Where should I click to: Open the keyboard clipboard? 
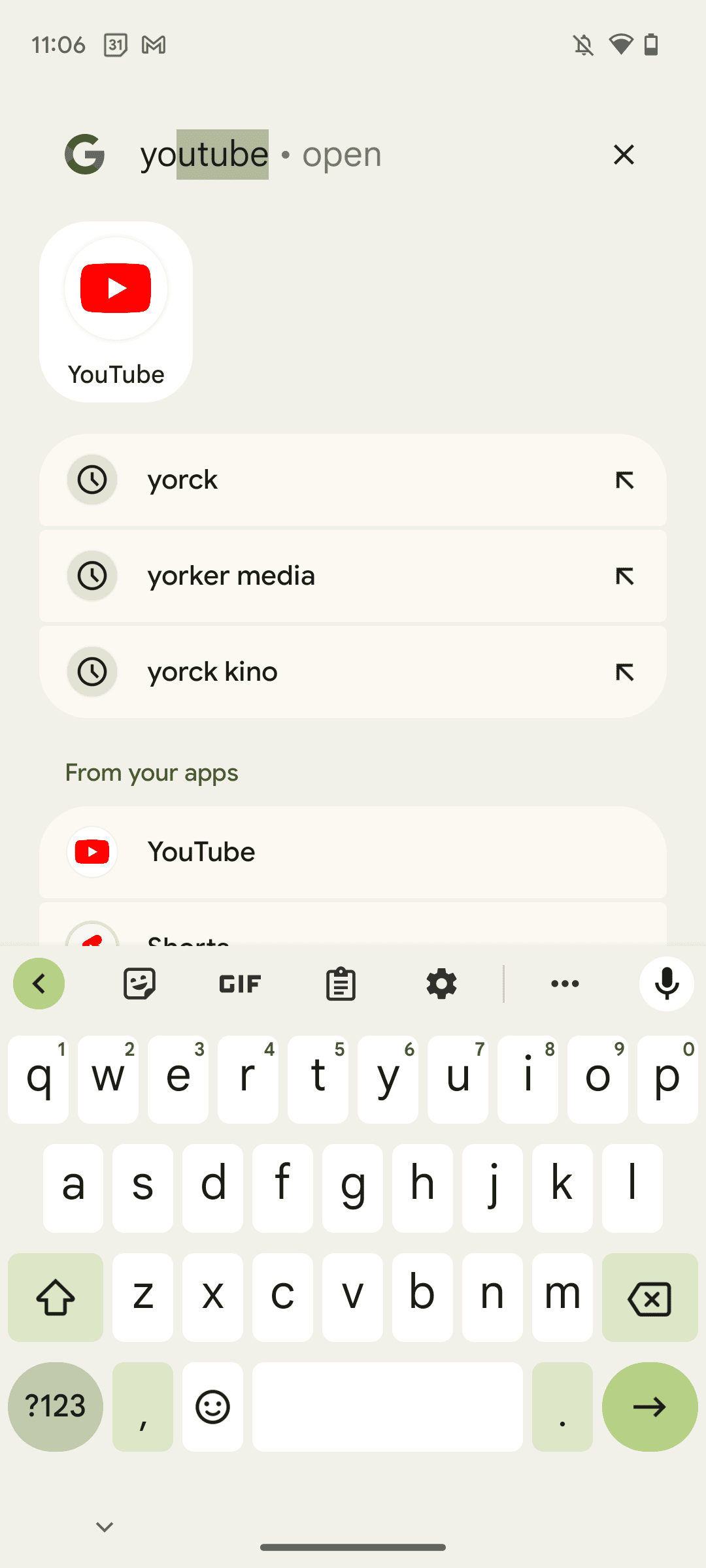coord(341,984)
